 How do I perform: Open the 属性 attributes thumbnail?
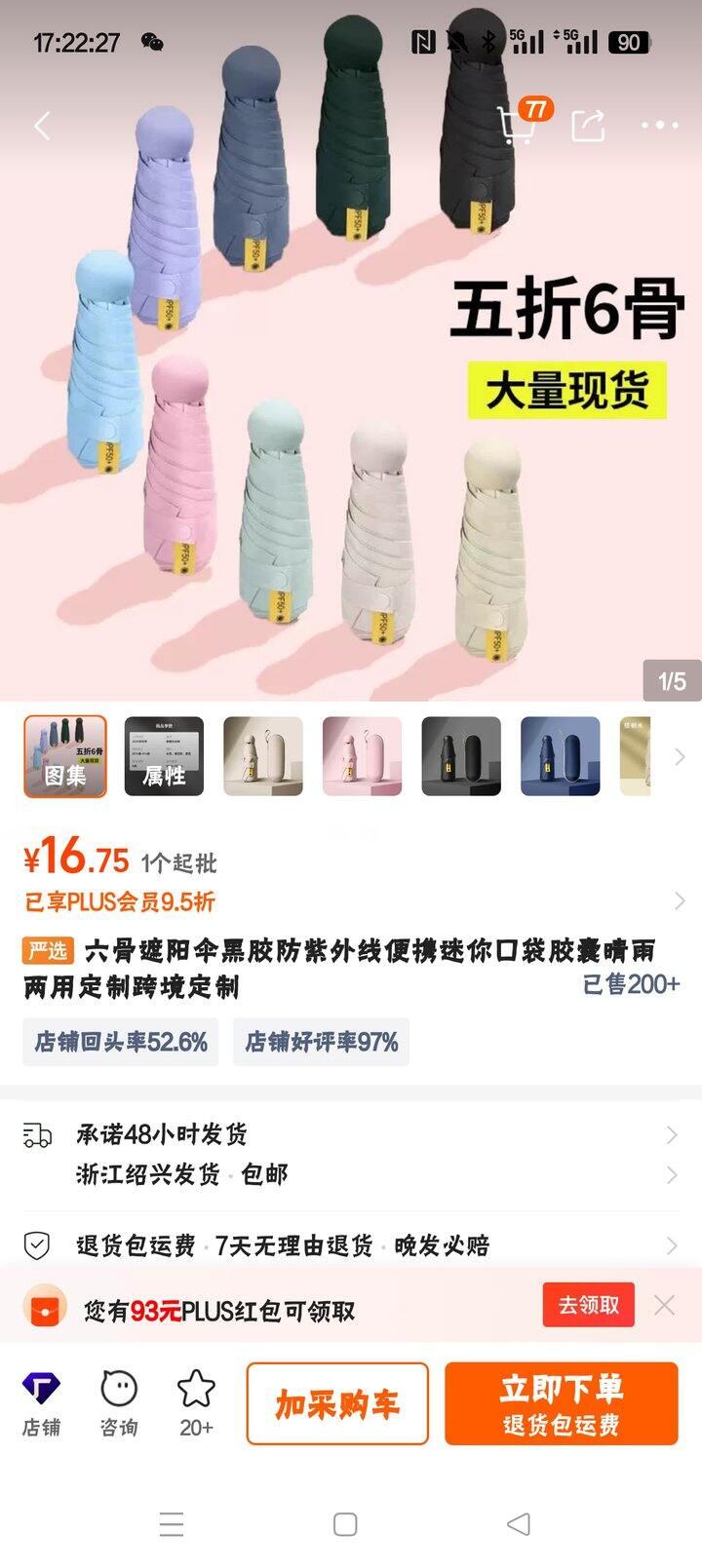pyautogui.click(x=164, y=756)
